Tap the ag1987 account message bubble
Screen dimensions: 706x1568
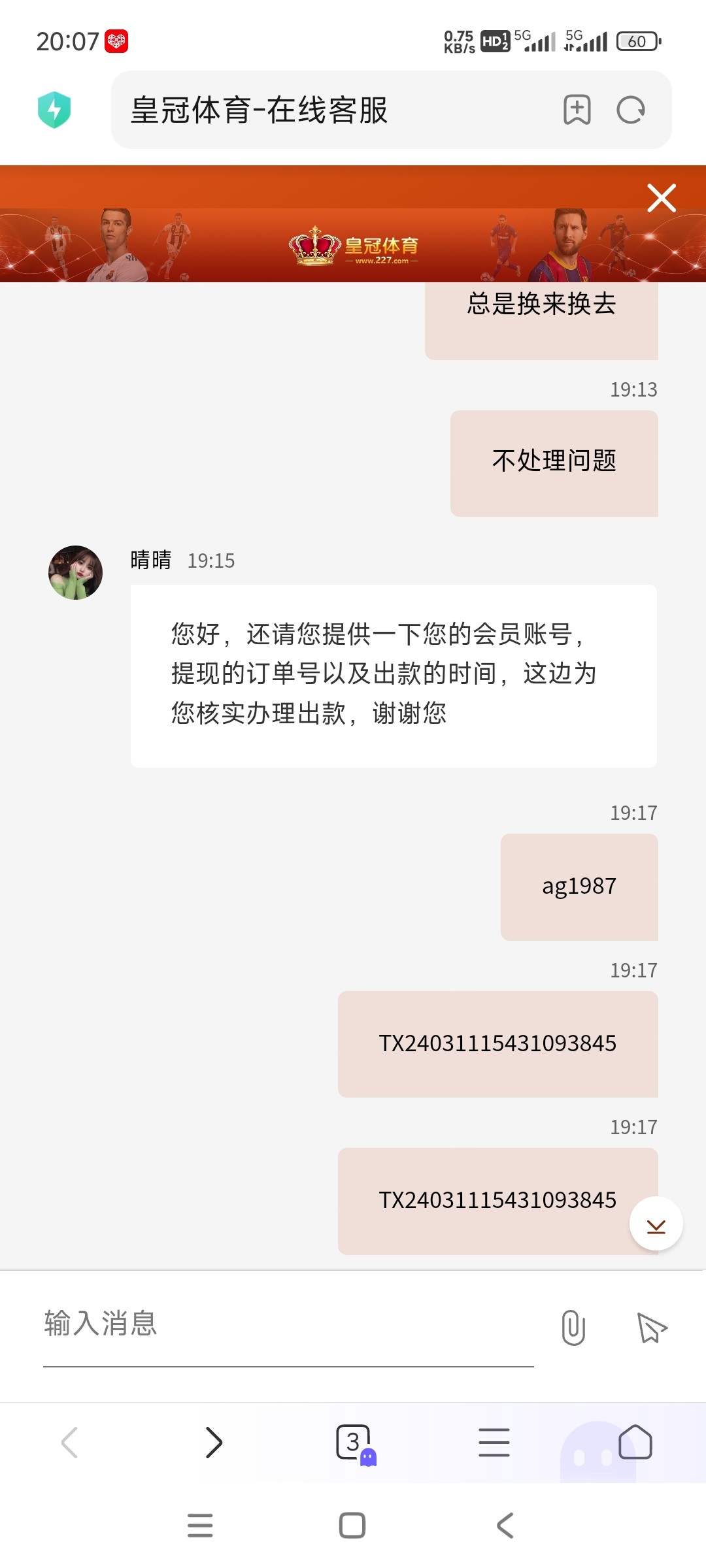point(579,886)
